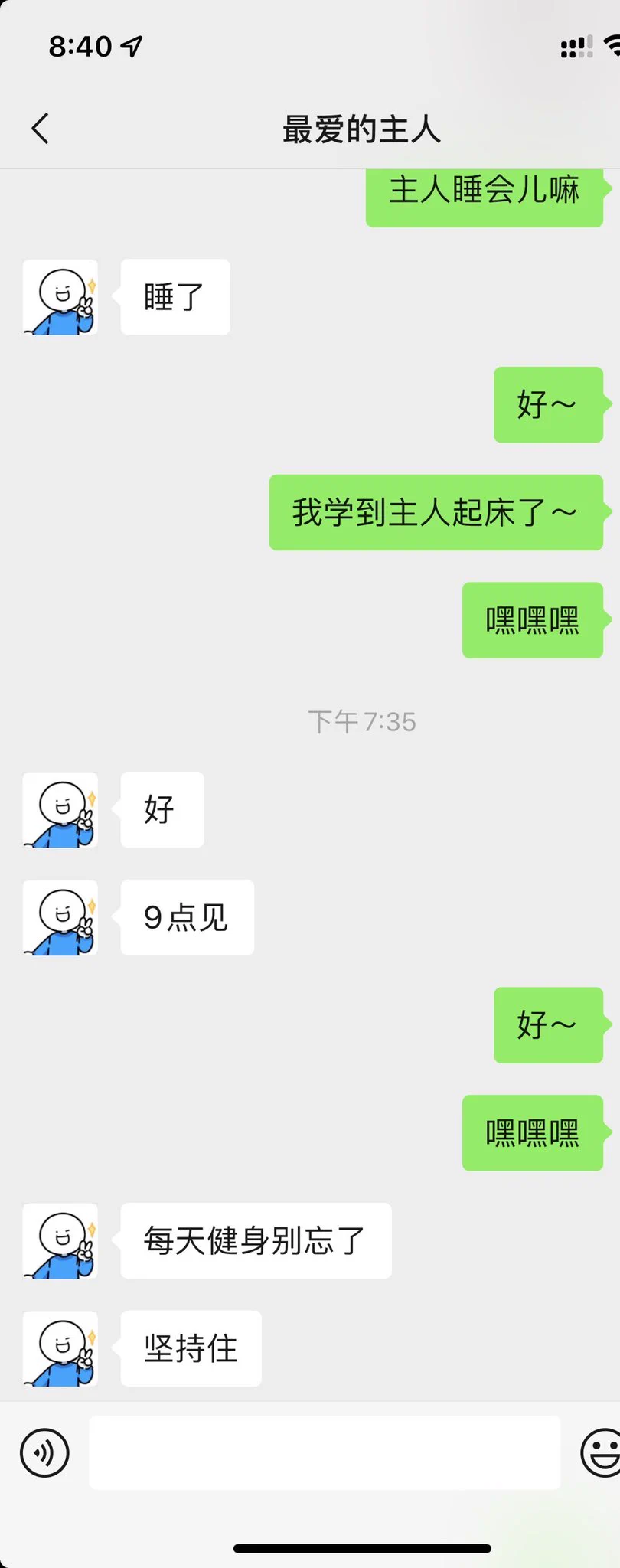Switch to voice message input
This screenshot has width=620, height=1568.
tap(44, 1452)
